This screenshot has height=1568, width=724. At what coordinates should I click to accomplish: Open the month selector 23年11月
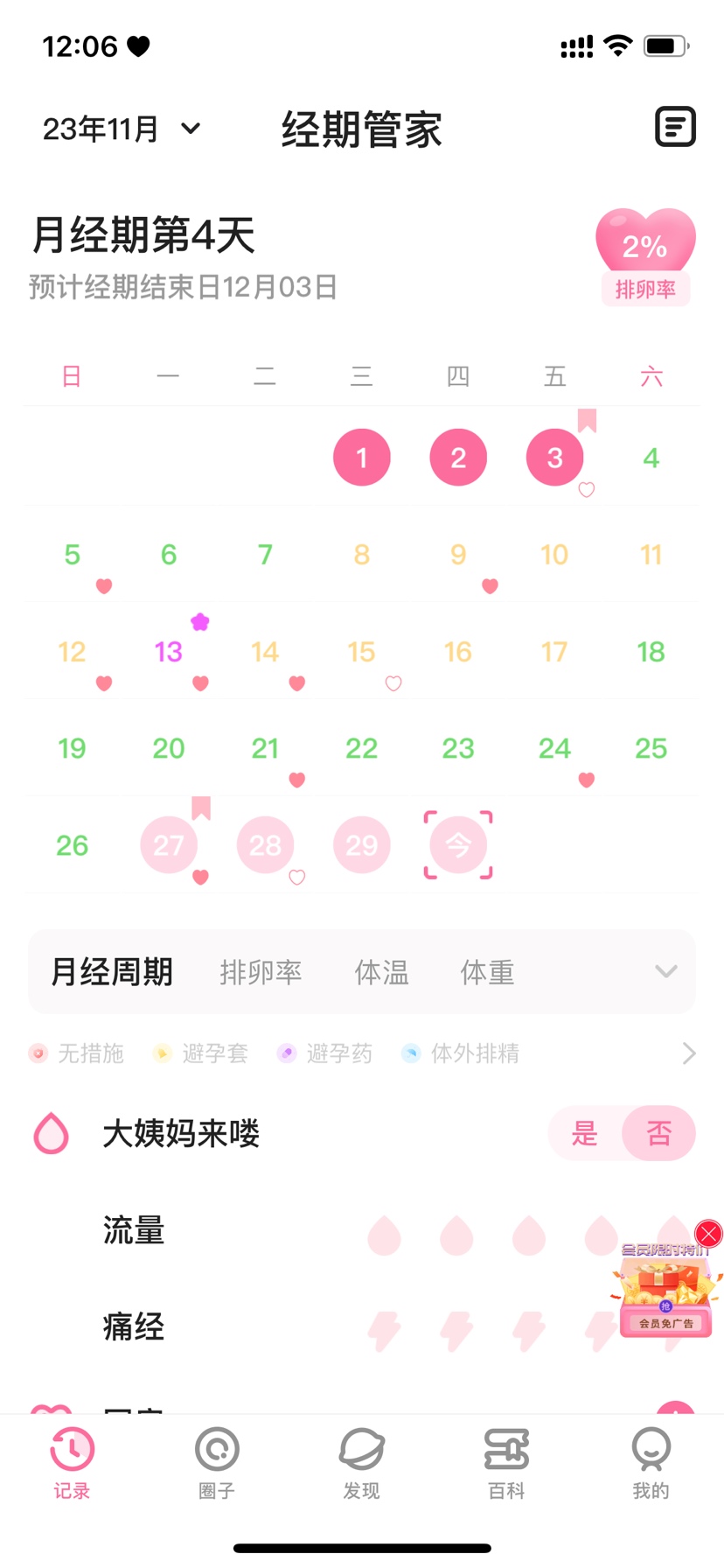click(122, 129)
